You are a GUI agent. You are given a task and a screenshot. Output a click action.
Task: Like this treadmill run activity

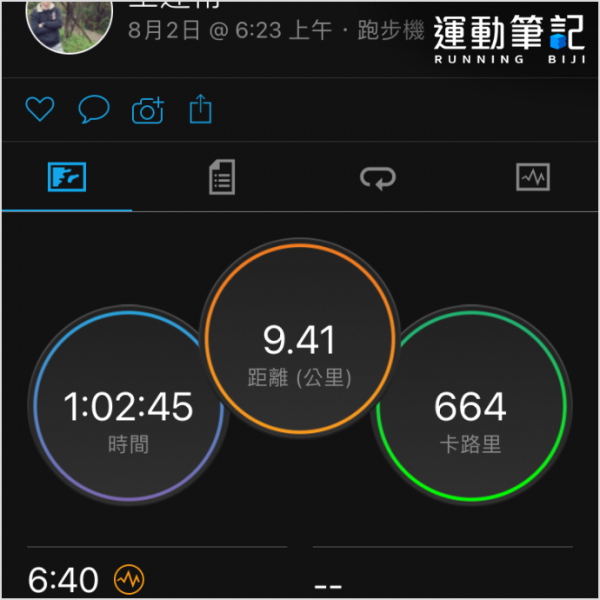click(39, 109)
